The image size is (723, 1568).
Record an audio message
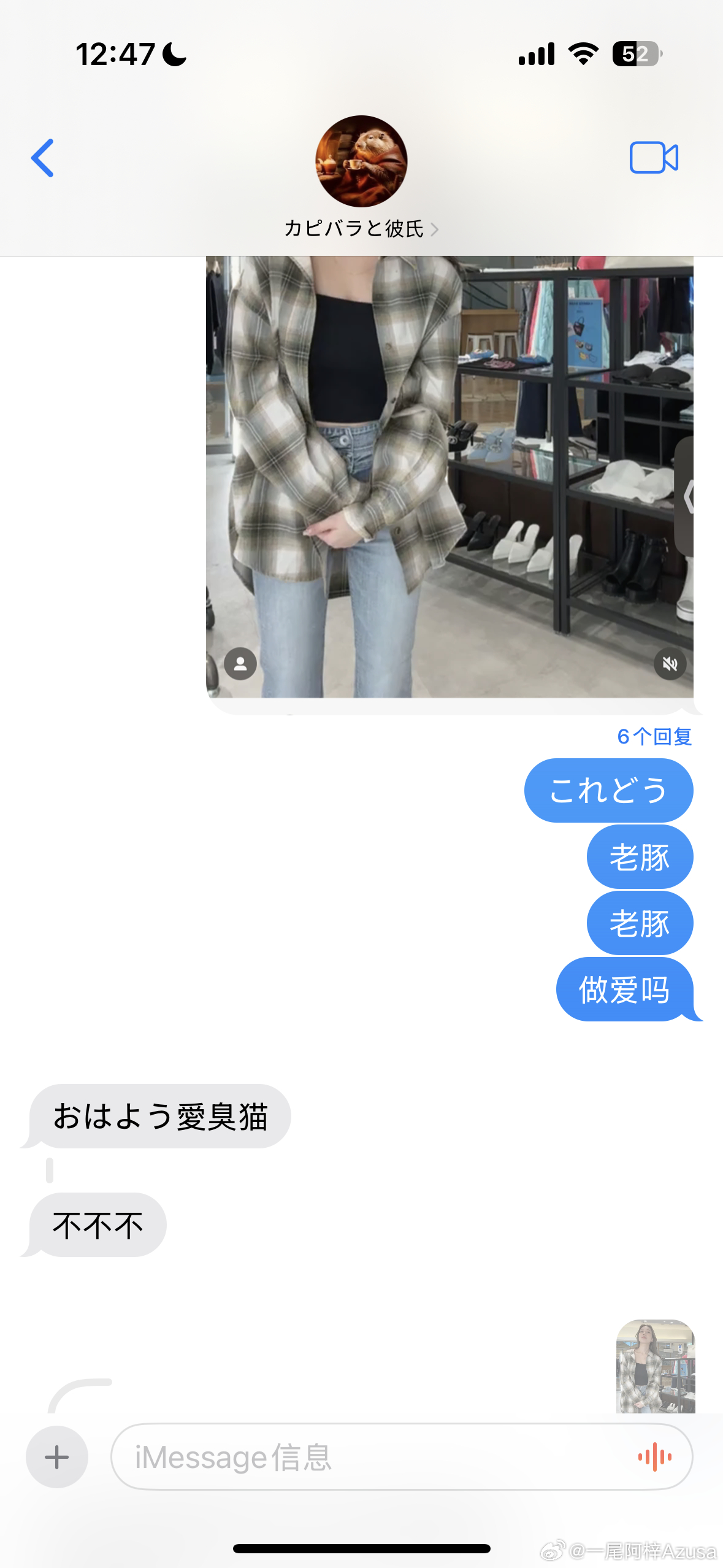pos(655,1457)
